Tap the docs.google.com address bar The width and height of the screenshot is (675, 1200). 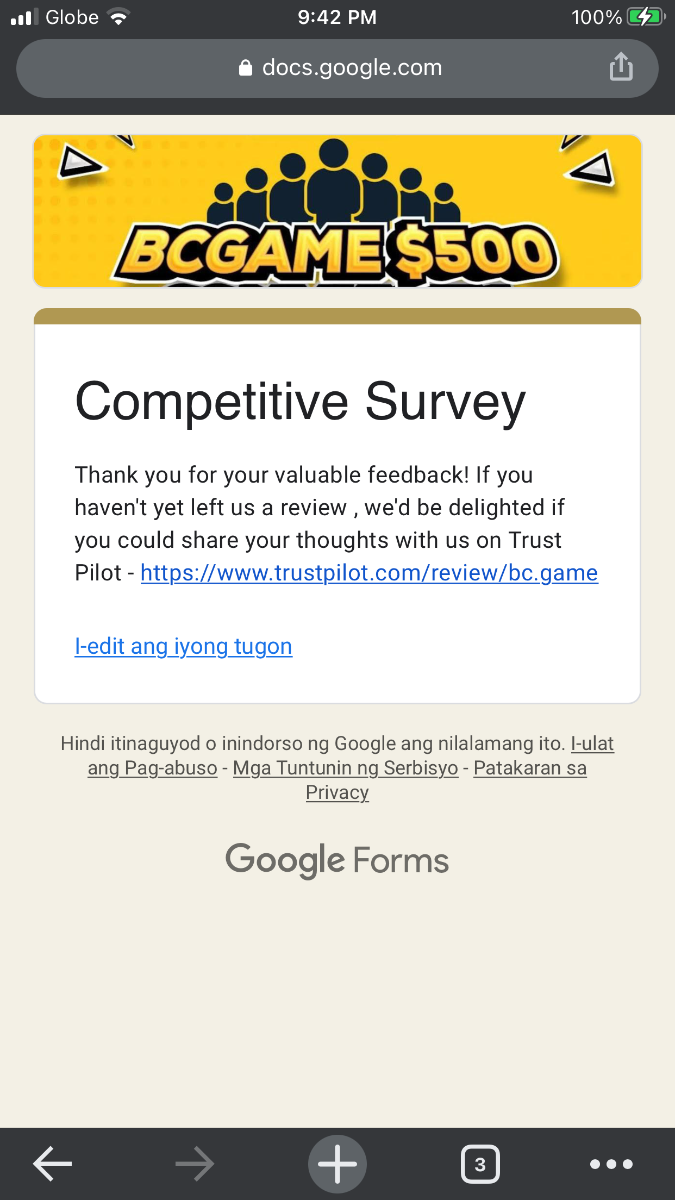click(340, 68)
